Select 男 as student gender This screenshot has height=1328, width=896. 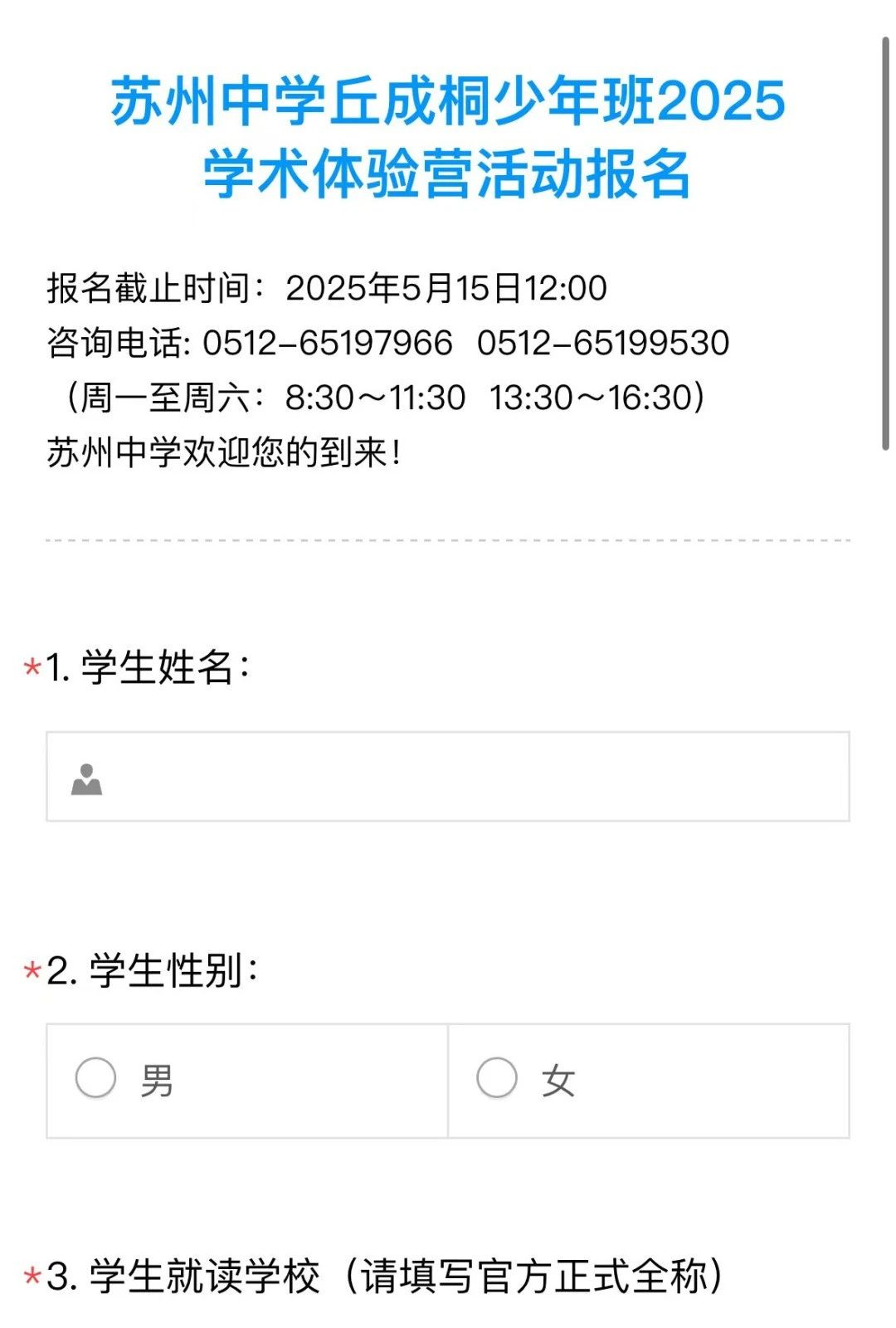click(x=96, y=1078)
